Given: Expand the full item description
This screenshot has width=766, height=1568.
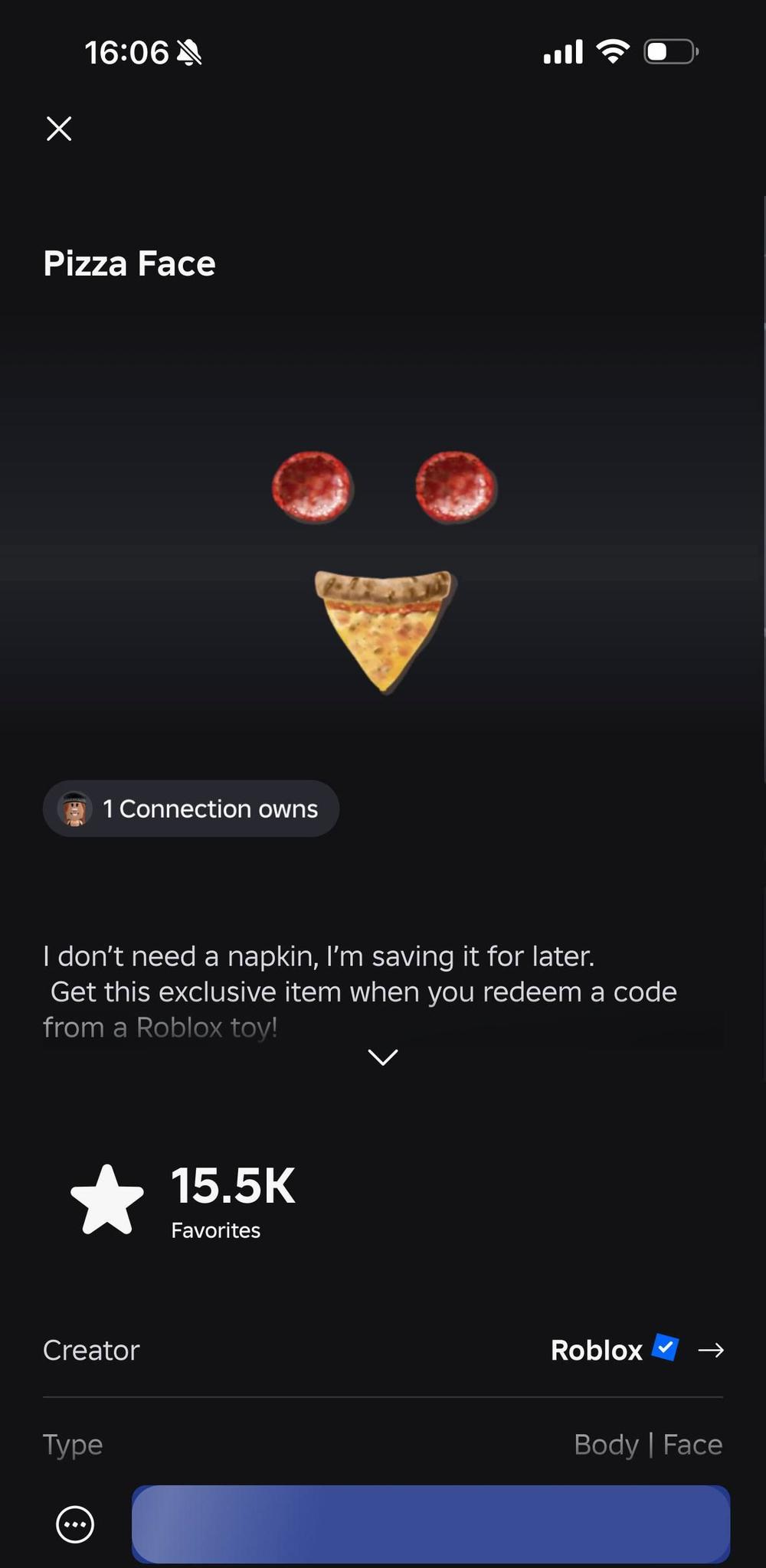Looking at the screenshot, I should pos(382,1057).
